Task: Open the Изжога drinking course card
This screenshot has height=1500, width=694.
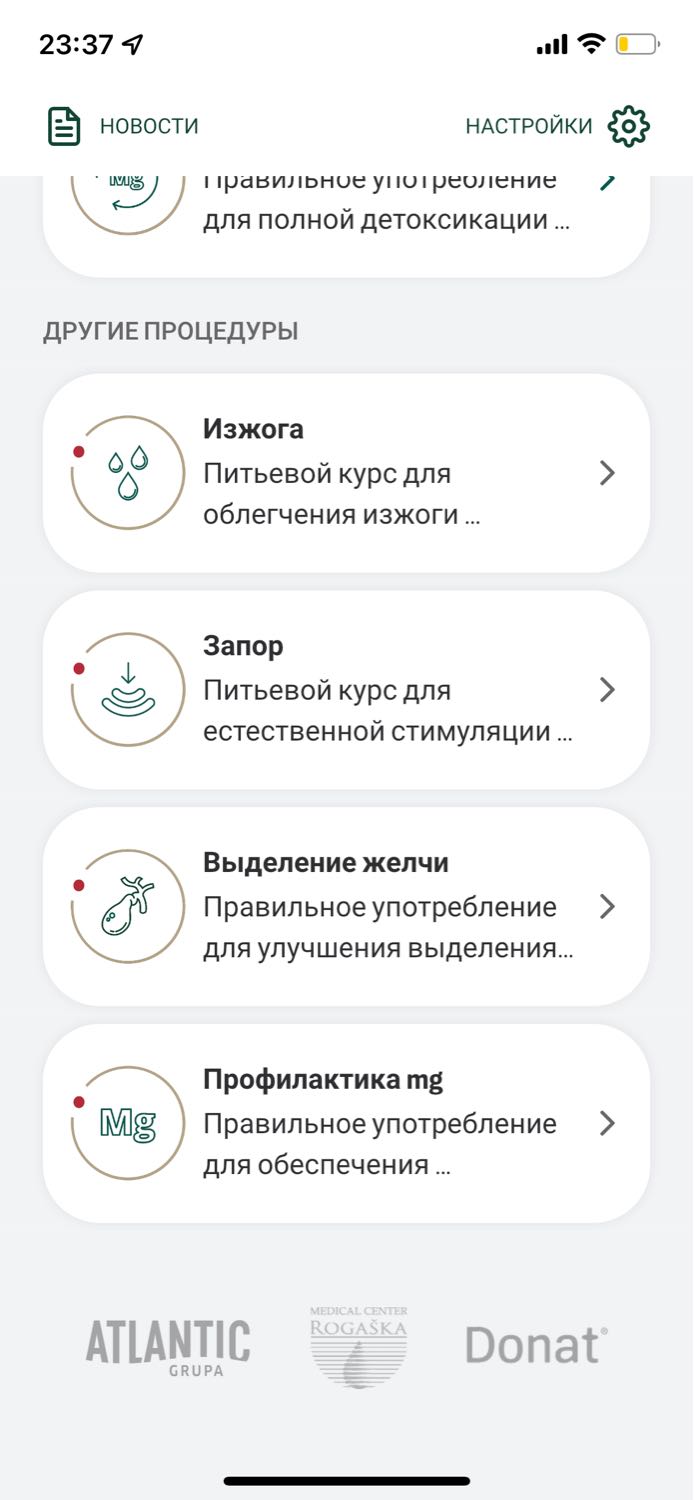Action: (x=346, y=473)
